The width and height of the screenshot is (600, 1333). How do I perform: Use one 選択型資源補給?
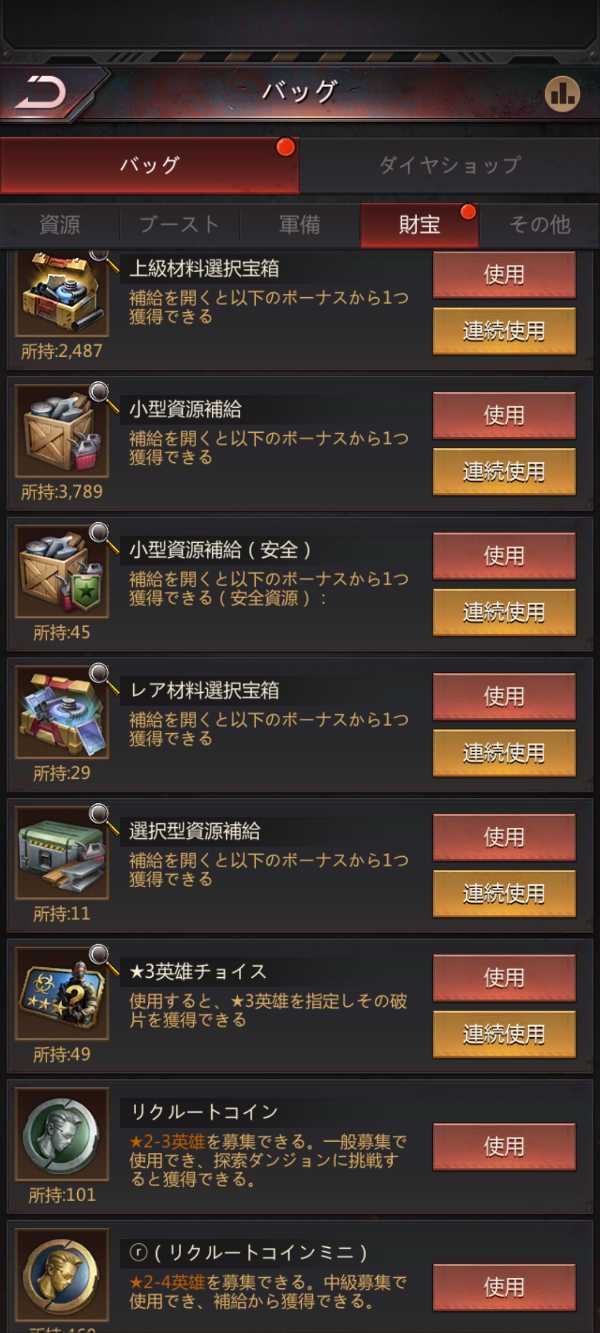coord(504,837)
